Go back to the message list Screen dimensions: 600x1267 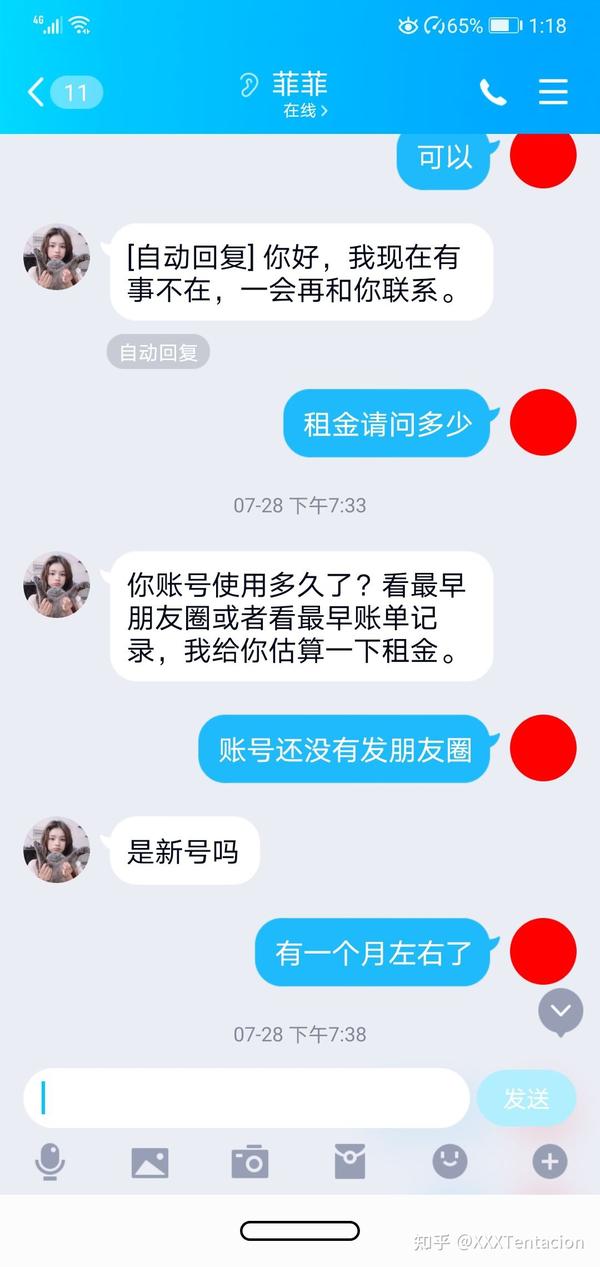(x=64, y=93)
